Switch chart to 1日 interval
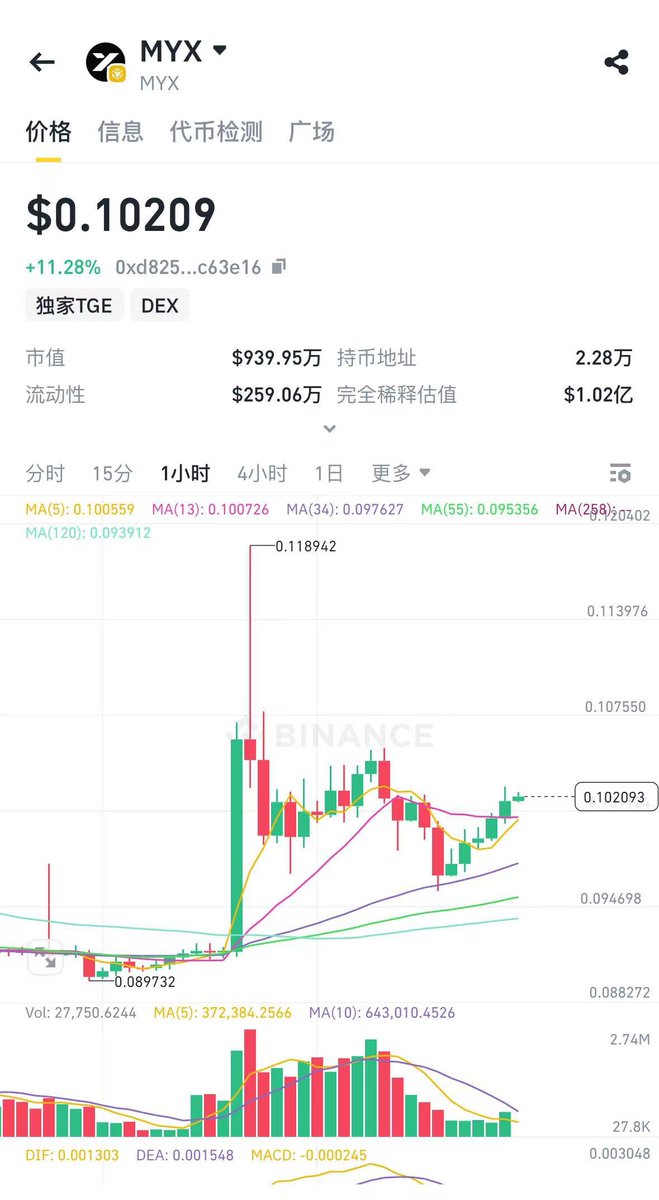Viewport: 659px width, 1200px height. point(328,473)
